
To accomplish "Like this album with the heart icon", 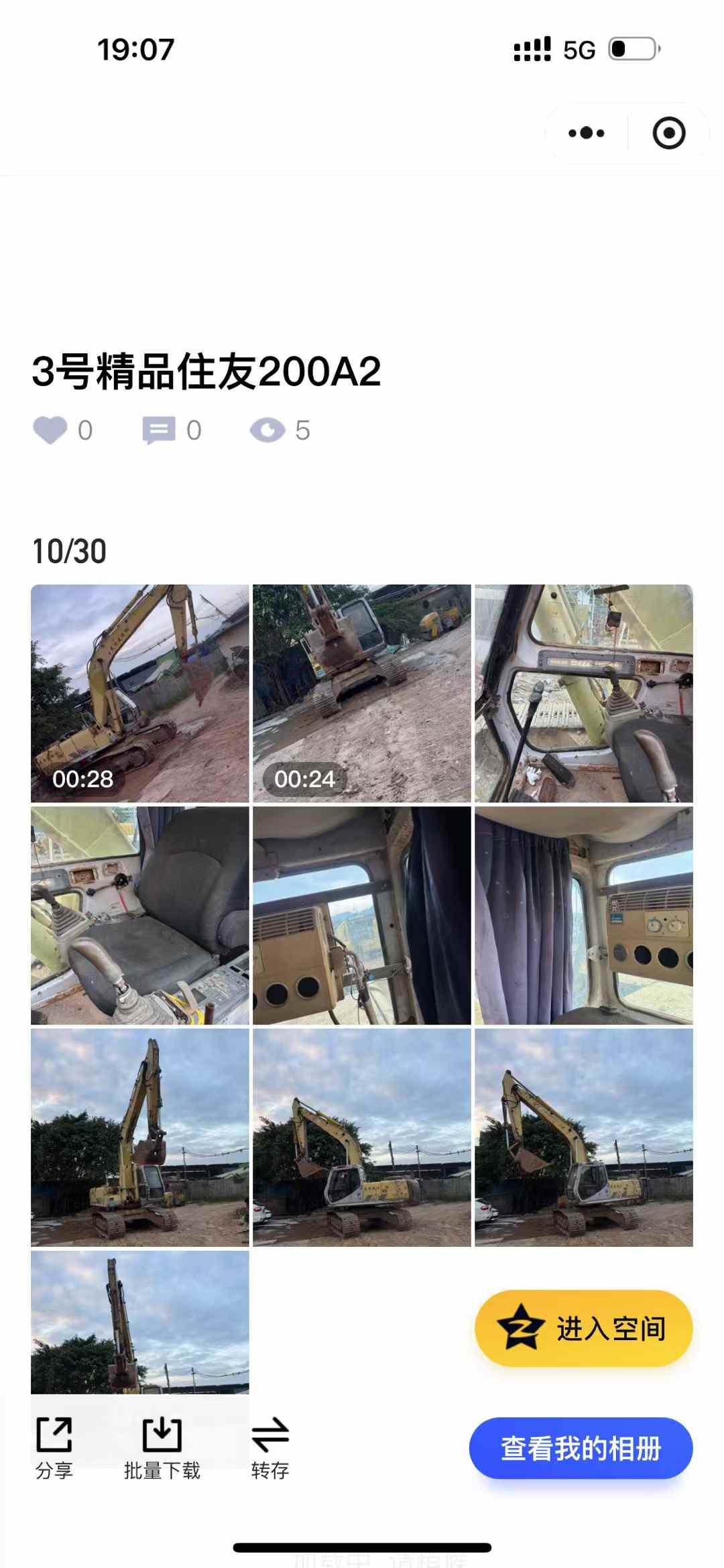I will tap(50, 430).
